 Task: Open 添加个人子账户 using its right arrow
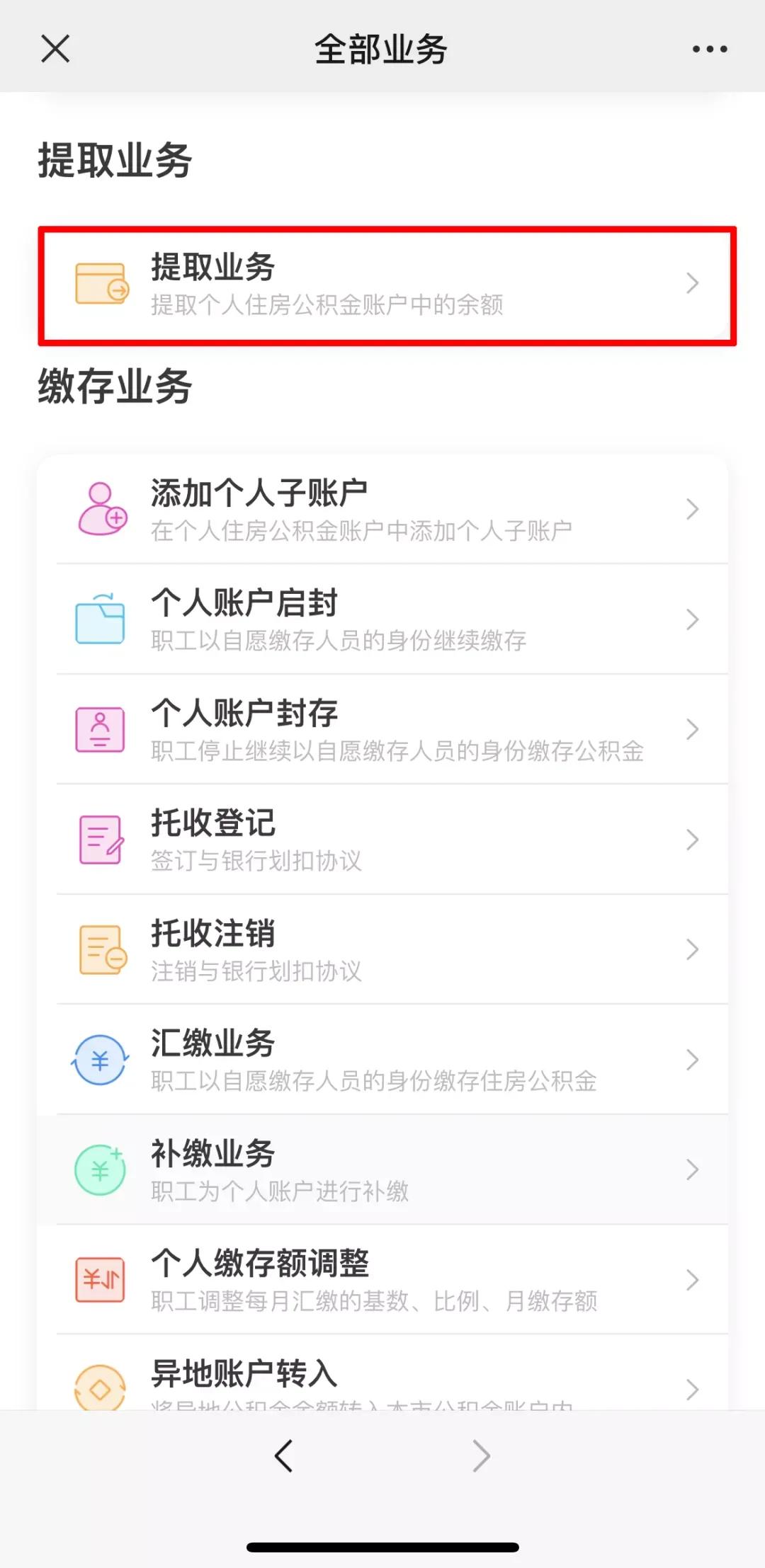[692, 508]
